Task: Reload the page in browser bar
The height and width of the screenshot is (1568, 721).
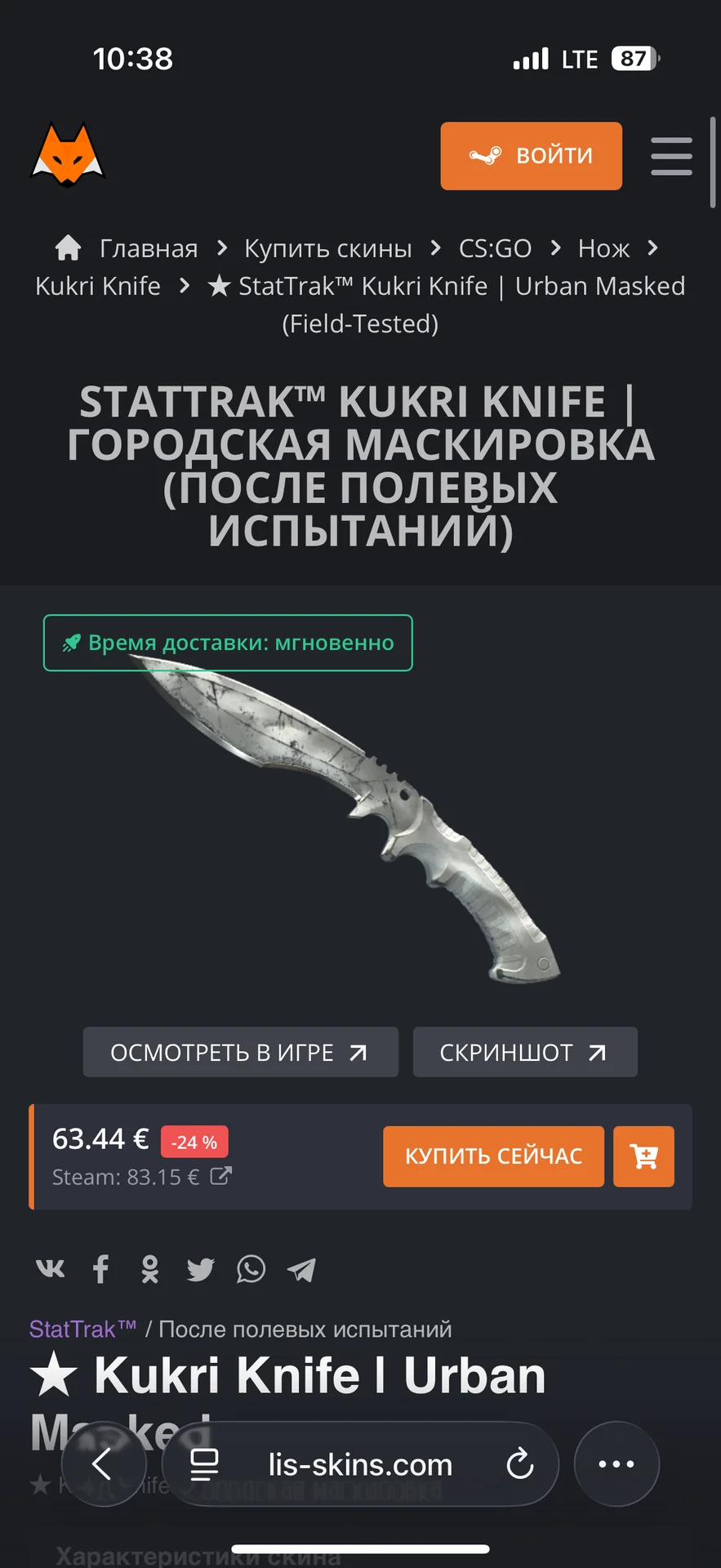Action: click(x=519, y=1464)
